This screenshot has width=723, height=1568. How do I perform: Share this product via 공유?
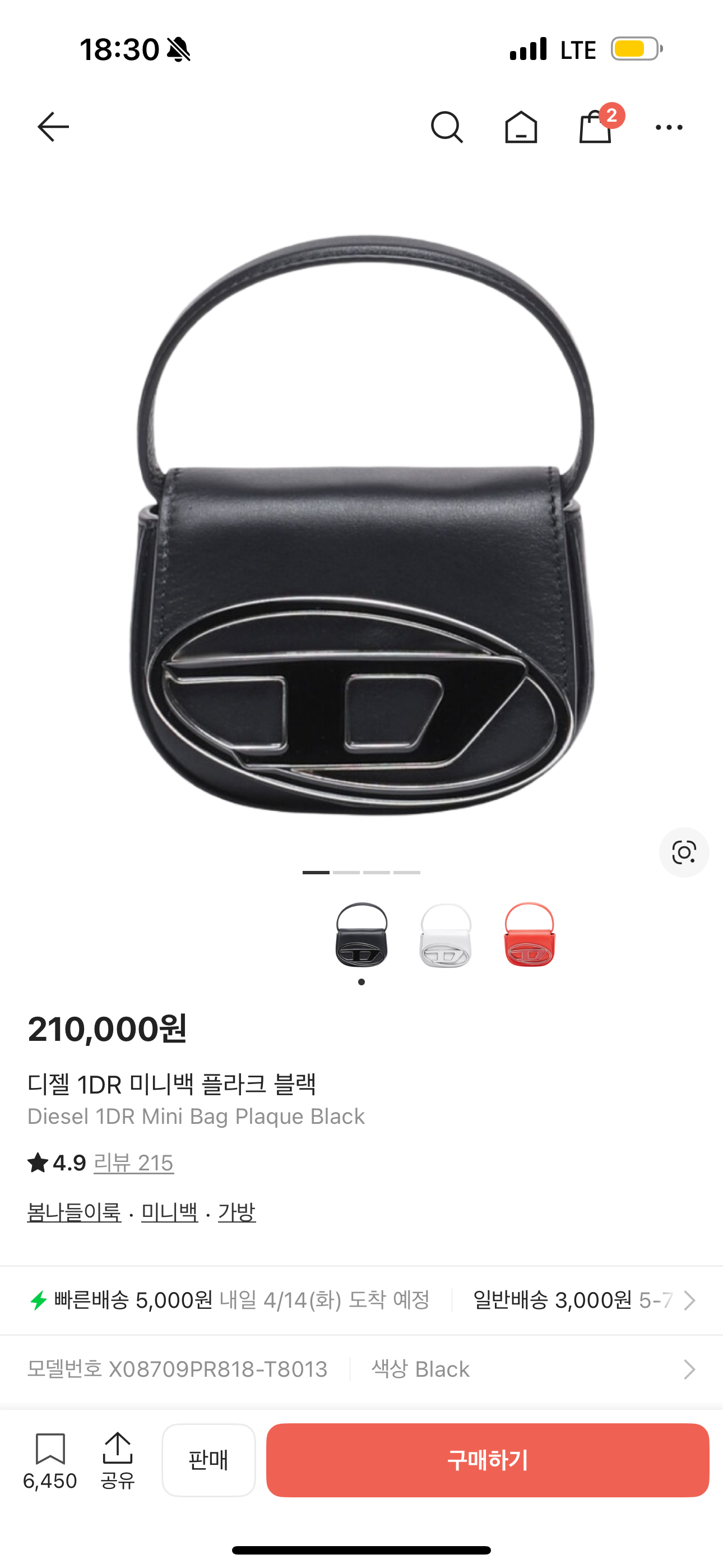(118, 1459)
